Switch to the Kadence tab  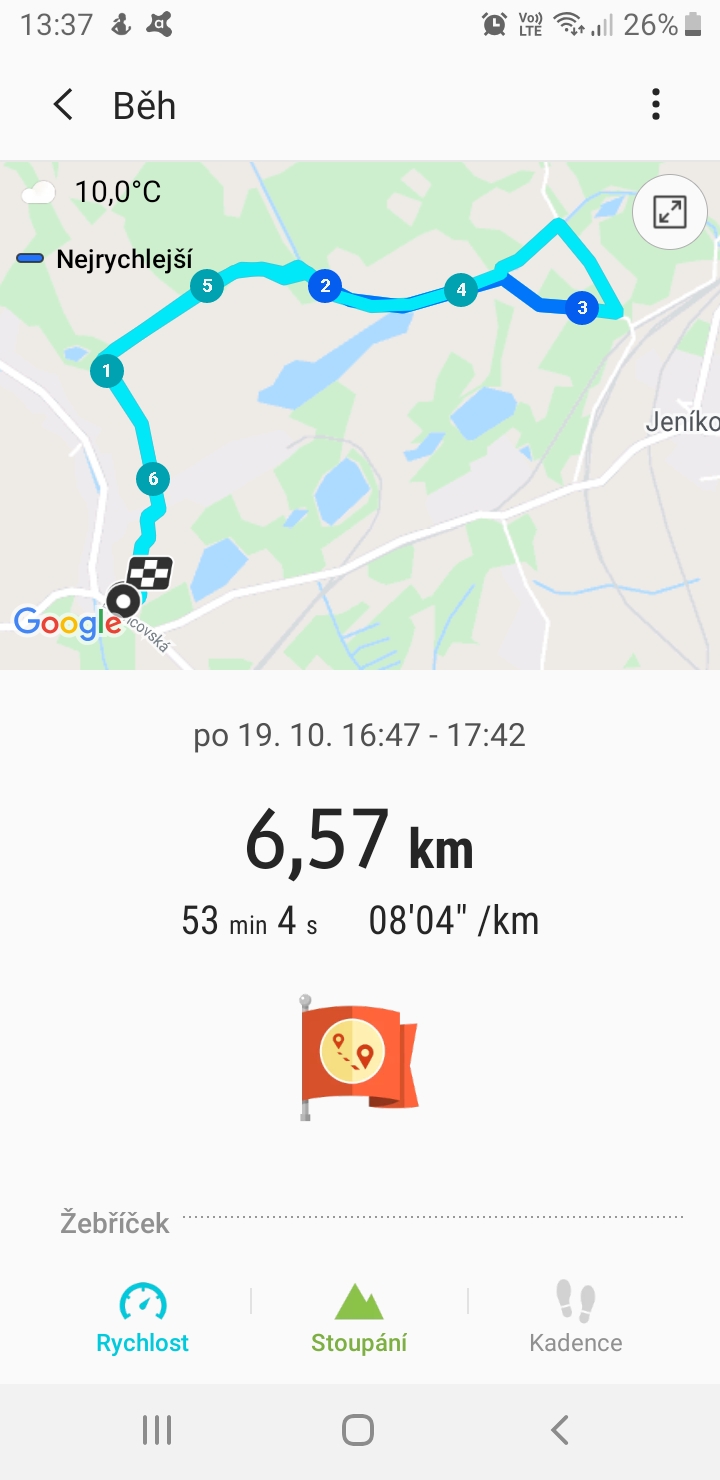pos(576,1318)
